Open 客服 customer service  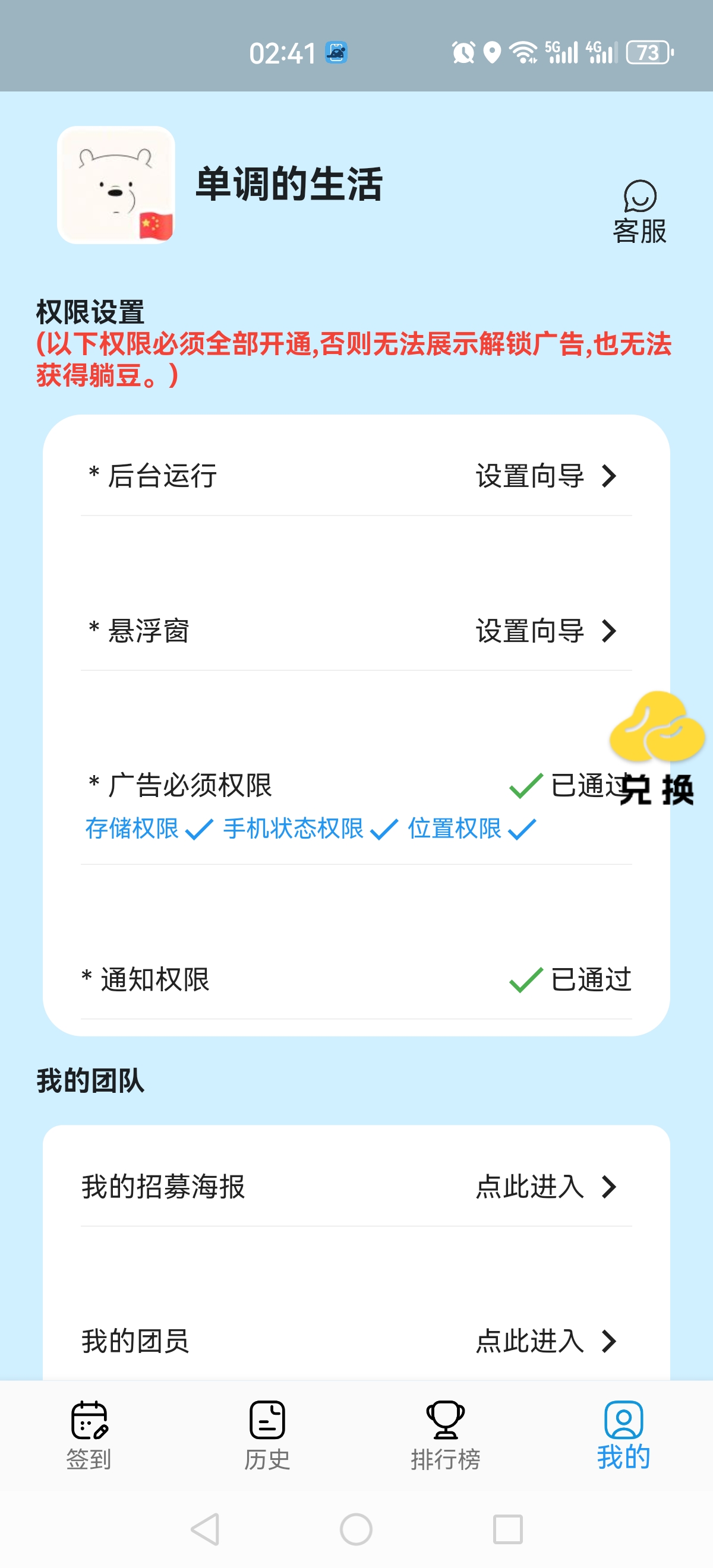tap(639, 211)
